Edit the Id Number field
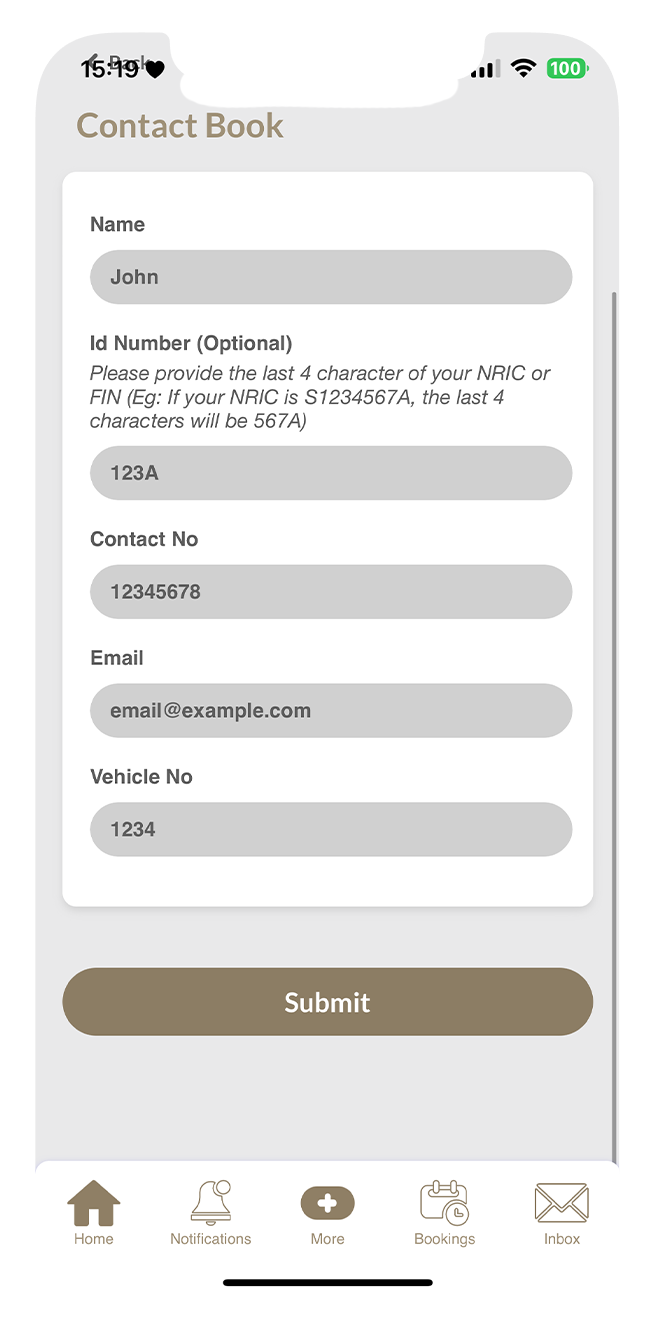 (330, 473)
